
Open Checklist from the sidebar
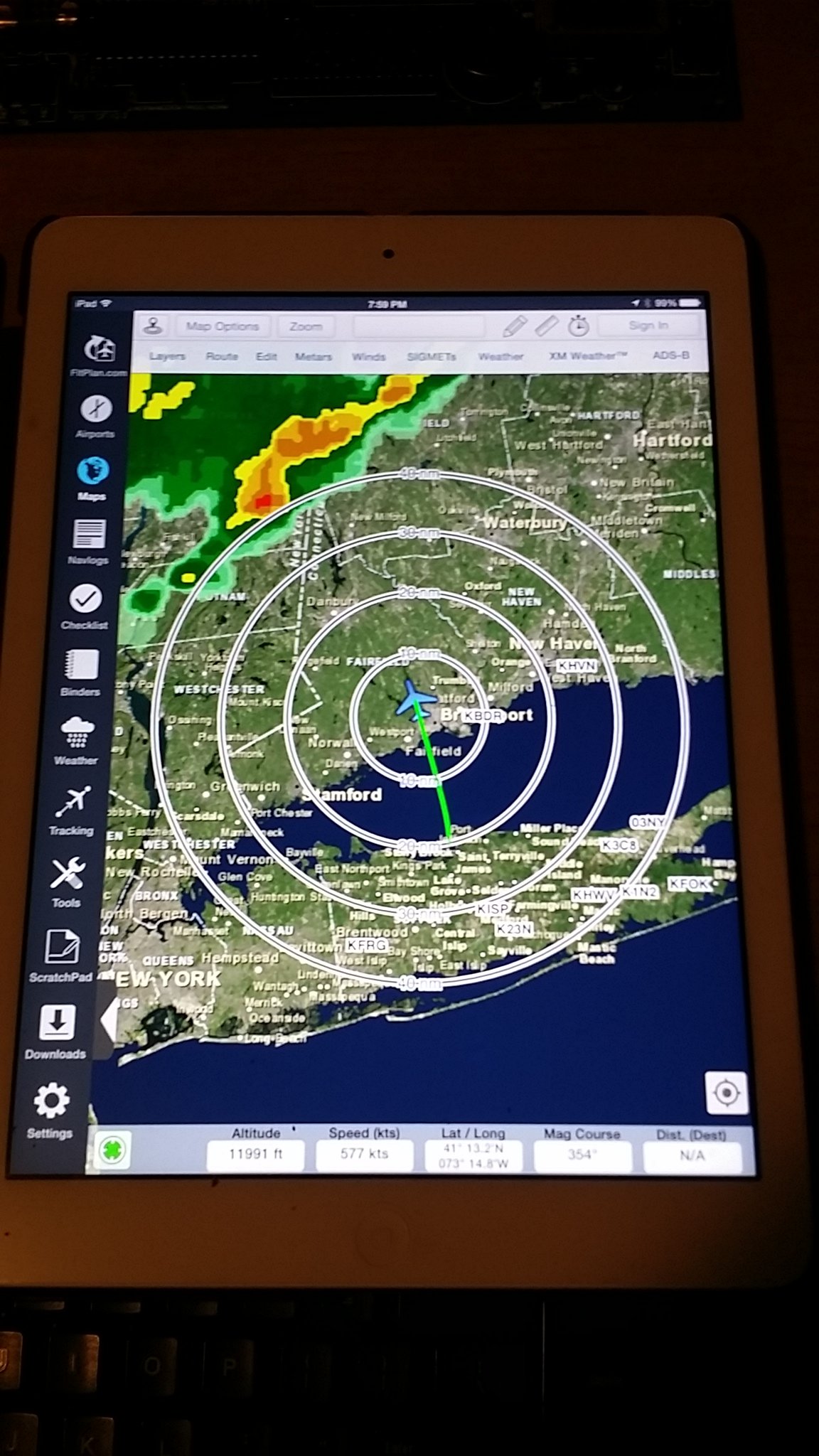pyautogui.click(x=85, y=606)
